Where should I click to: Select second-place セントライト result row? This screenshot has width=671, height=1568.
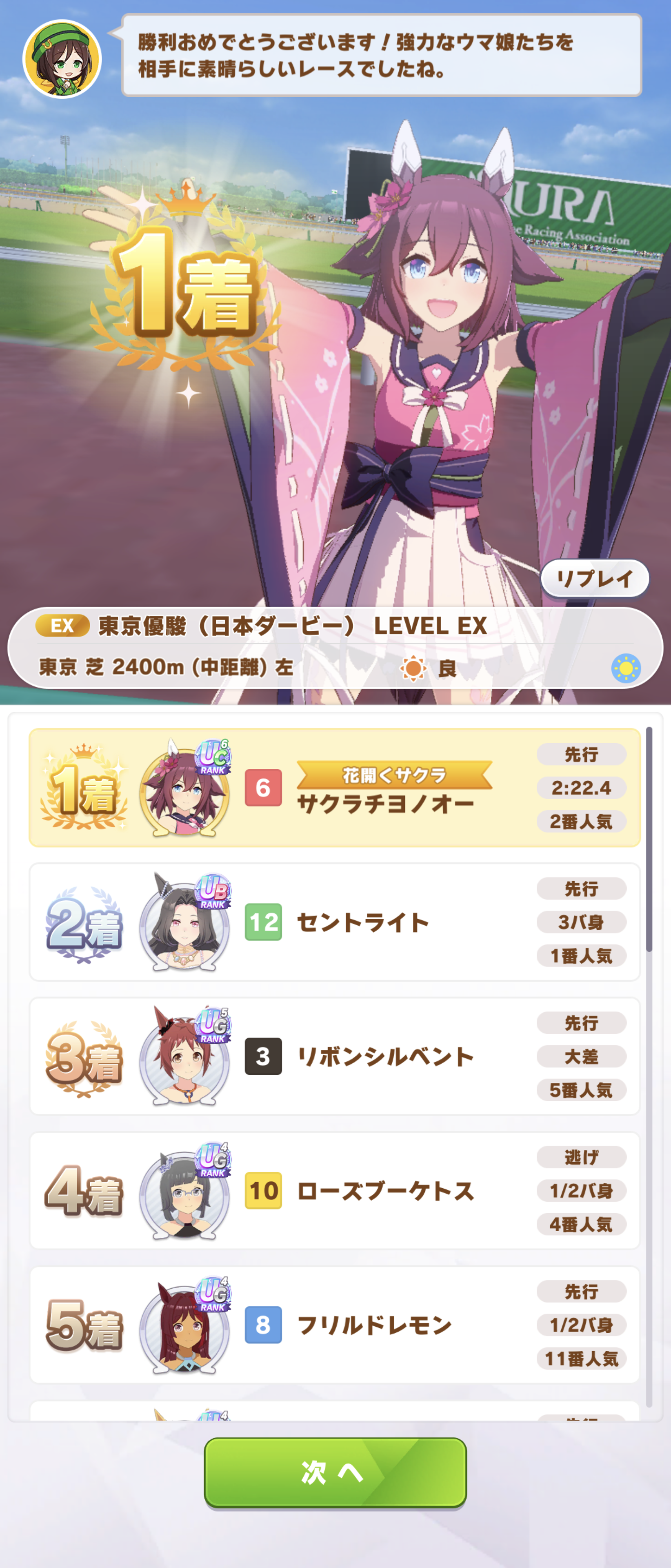[335, 922]
